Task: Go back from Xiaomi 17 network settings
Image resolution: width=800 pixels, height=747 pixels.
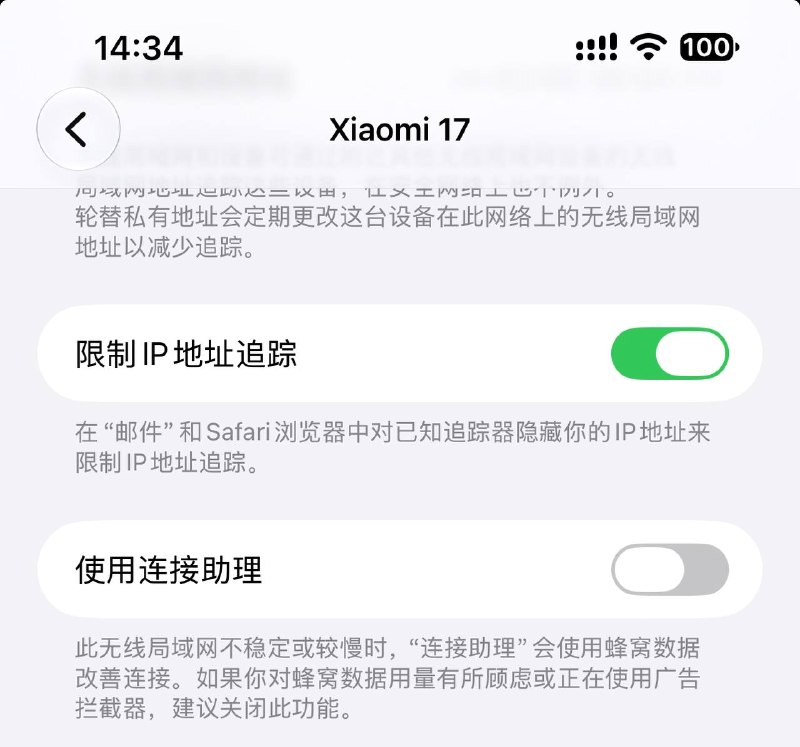Action: point(78,129)
